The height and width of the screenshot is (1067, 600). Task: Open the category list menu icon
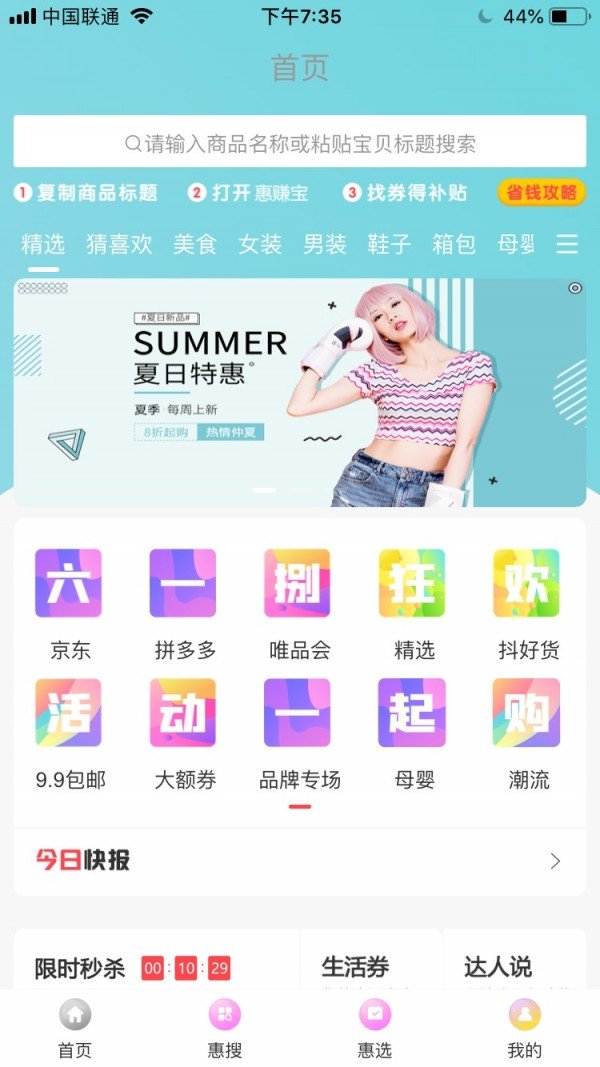(567, 244)
